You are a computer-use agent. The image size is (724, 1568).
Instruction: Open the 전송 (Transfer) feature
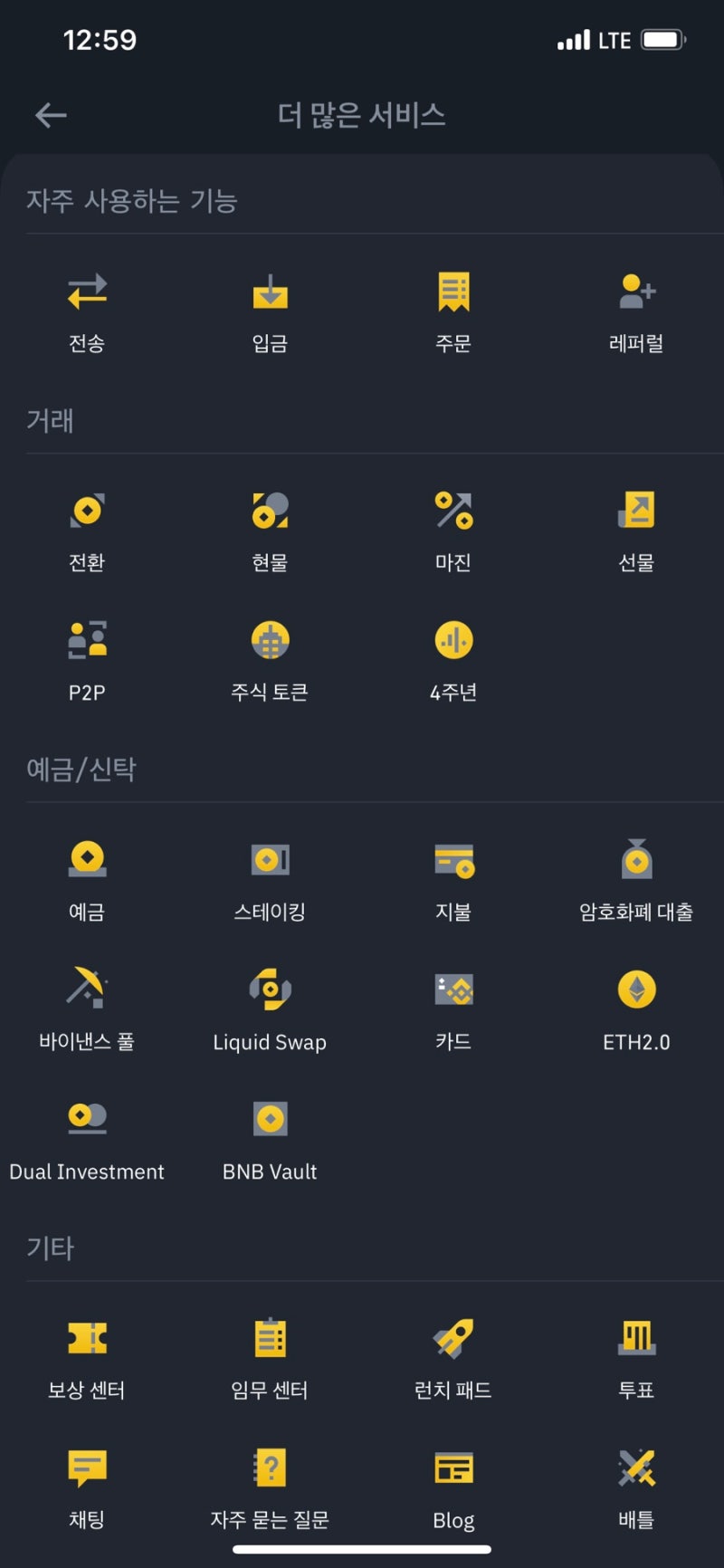pos(87,308)
